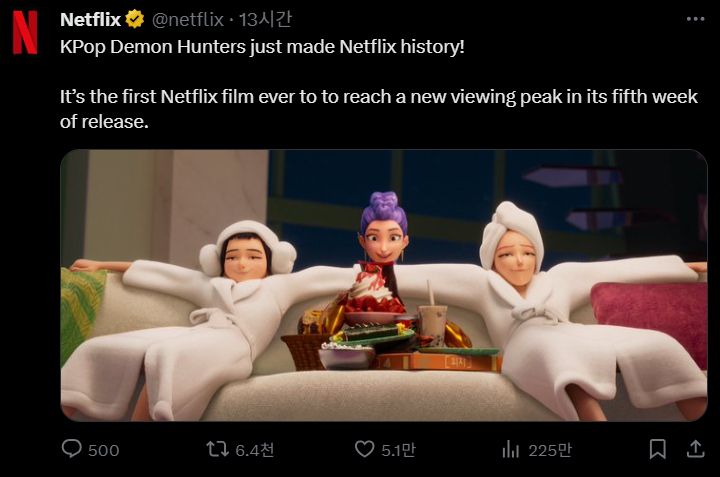This screenshot has height=477, width=720.
Task: Open the Netflix profile avatar
Action: pyautogui.click(x=25, y=32)
